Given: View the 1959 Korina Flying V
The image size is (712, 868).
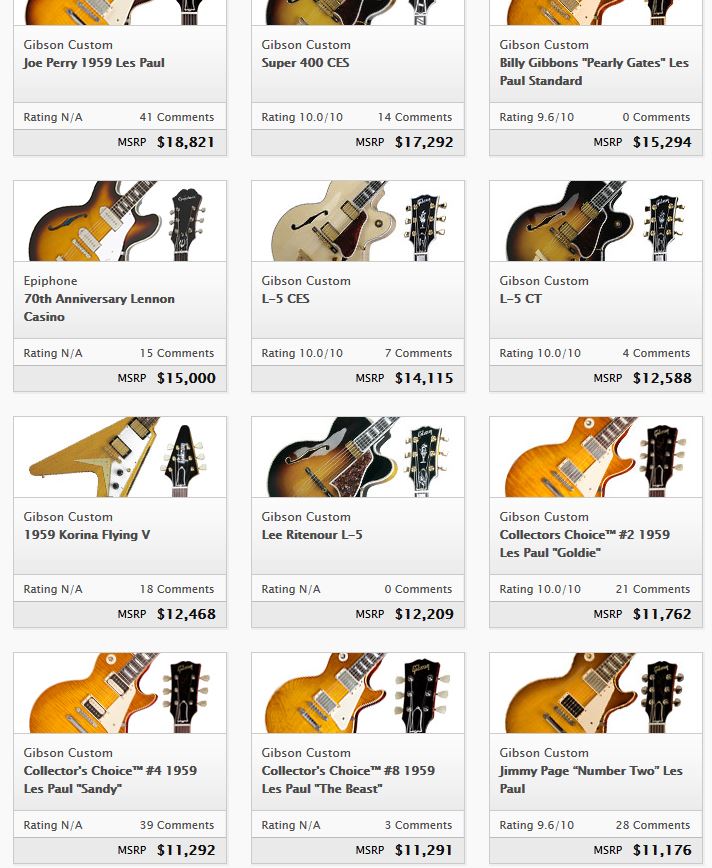Looking at the screenshot, I should [87, 534].
